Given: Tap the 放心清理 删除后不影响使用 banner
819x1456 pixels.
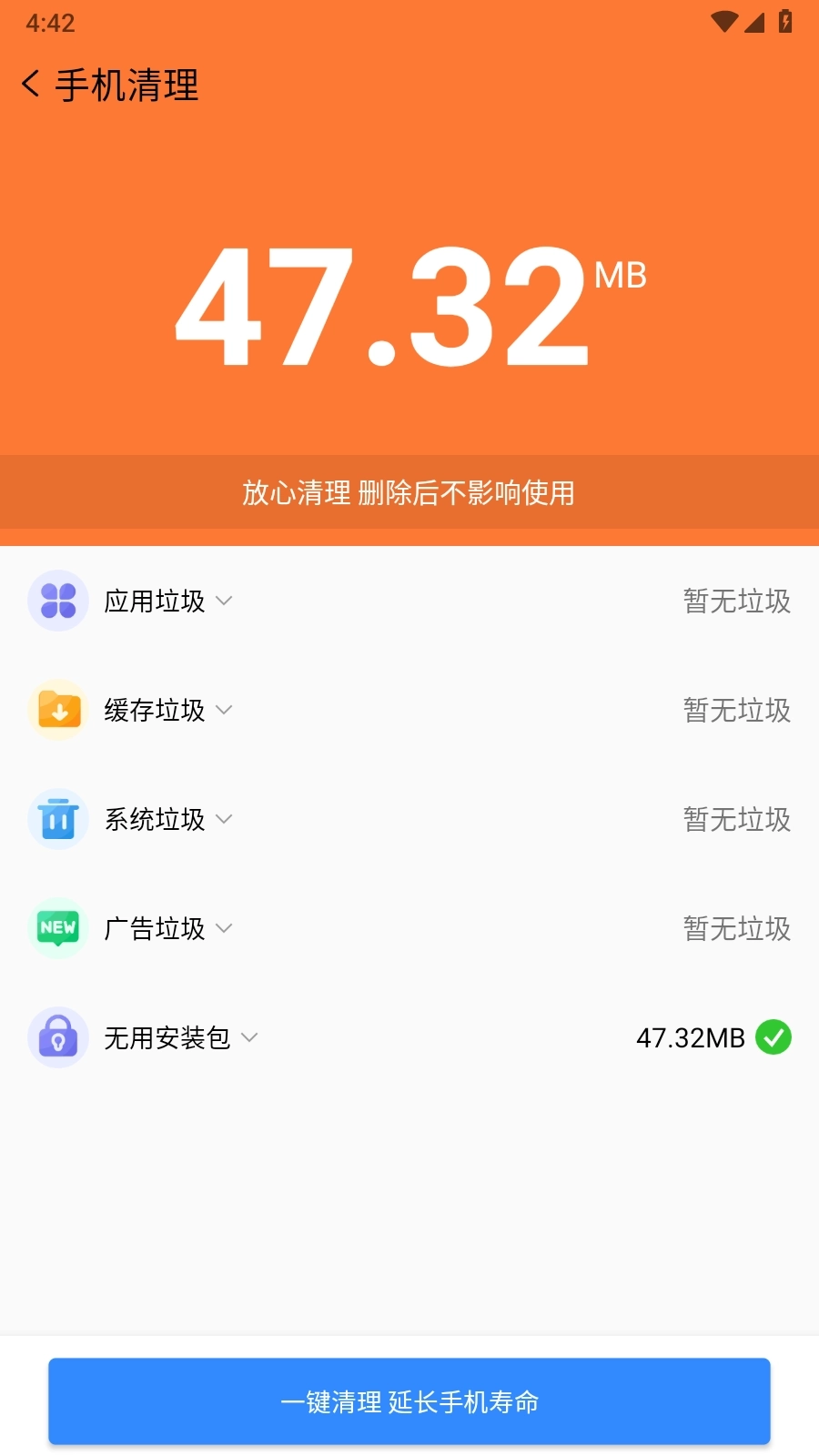Looking at the screenshot, I should pos(409,492).
